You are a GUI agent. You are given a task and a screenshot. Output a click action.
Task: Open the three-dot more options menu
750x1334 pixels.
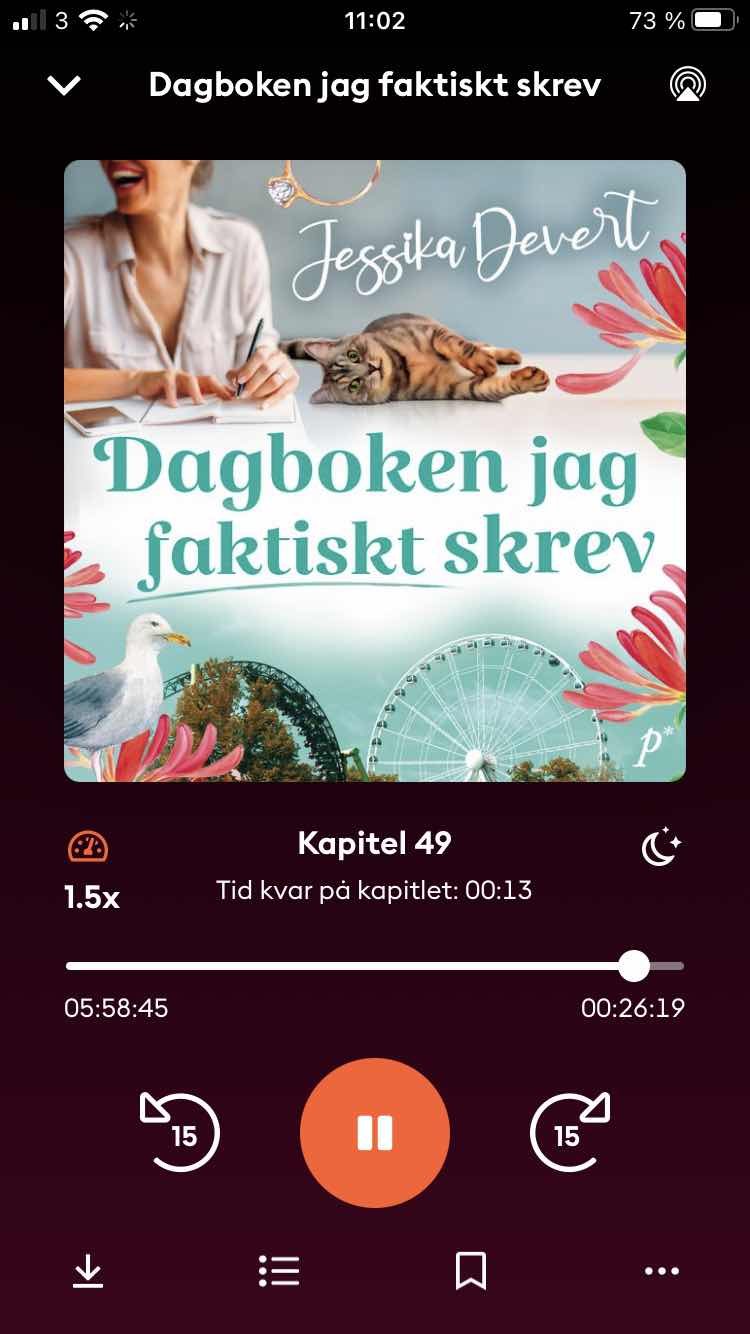pos(661,1270)
